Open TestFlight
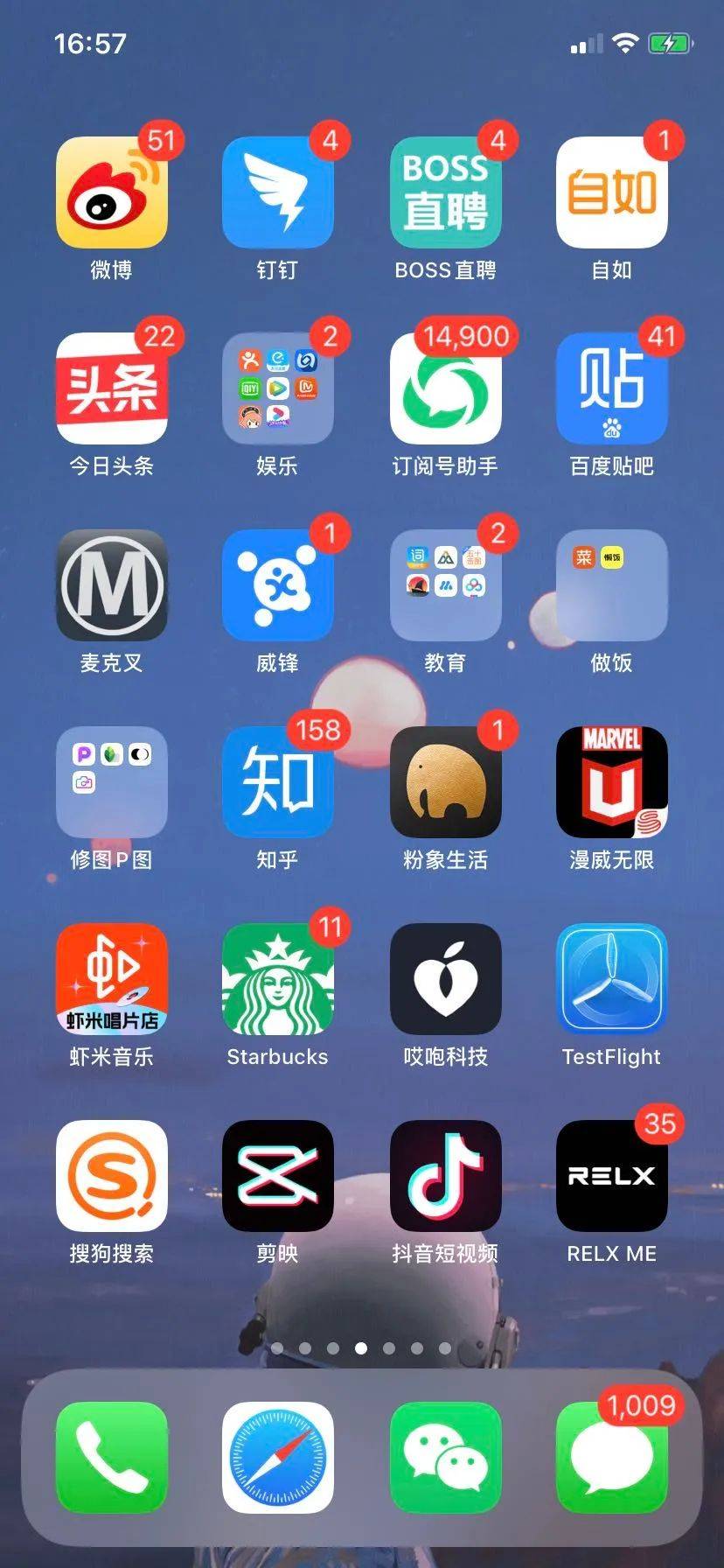Screen dimensions: 724x1568 click(611, 979)
